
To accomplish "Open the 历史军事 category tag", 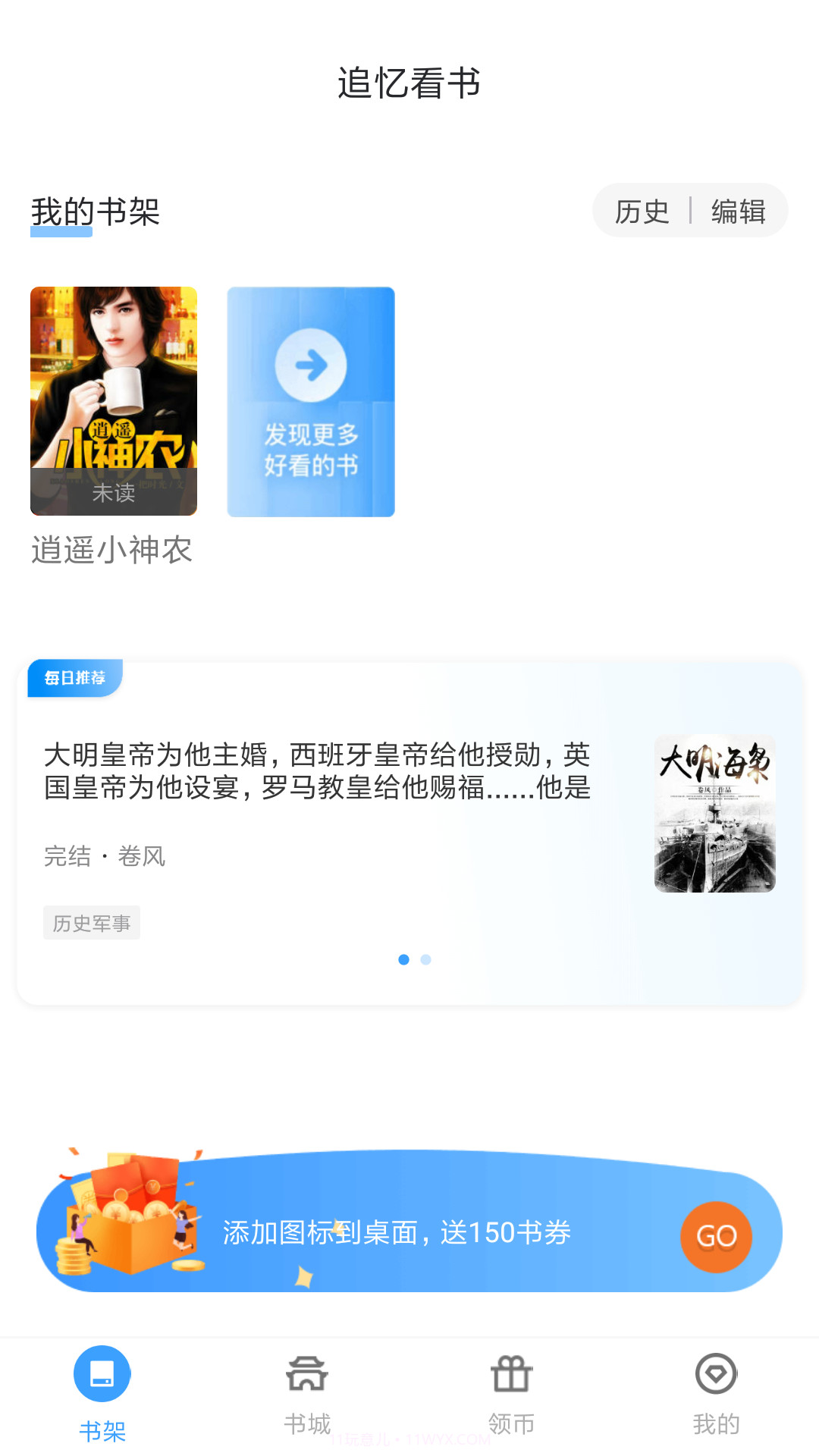I will pos(92,922).
